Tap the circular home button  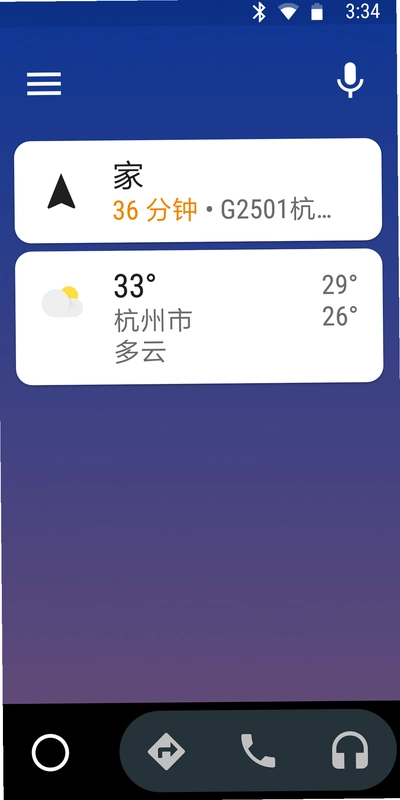pyautogui.click(x=50, y=753)
